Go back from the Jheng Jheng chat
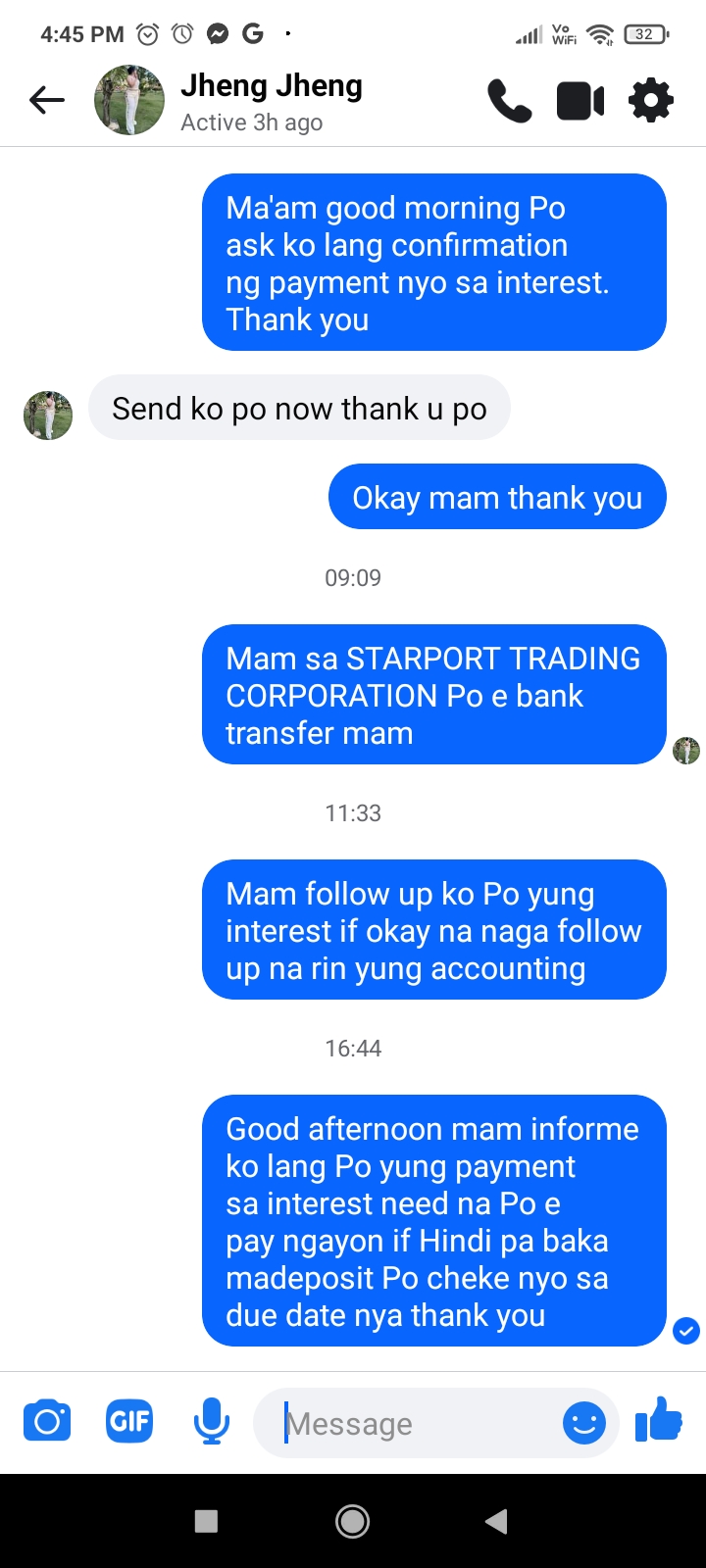The width and height of the screenshot is (706, 1568). (x=46, y=100)
